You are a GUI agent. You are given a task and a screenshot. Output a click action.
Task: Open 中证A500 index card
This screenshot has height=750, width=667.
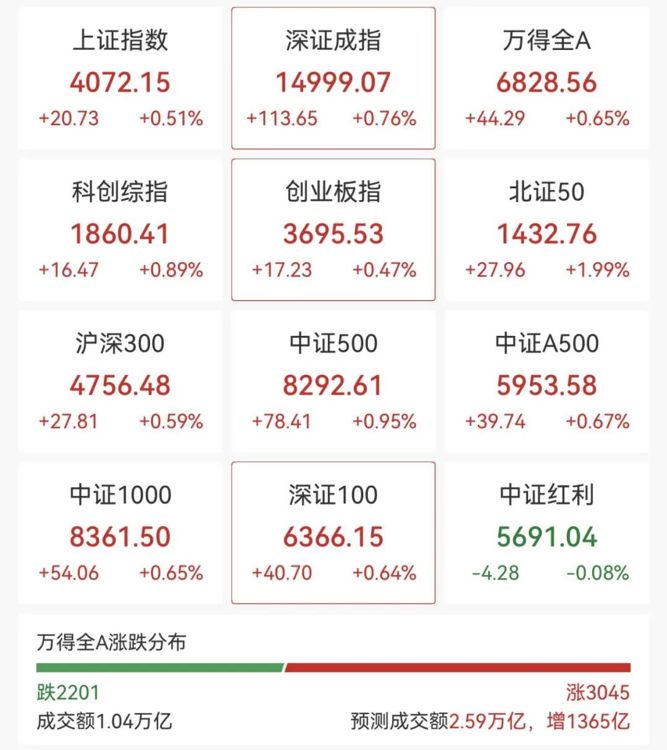tap(547, 383)
